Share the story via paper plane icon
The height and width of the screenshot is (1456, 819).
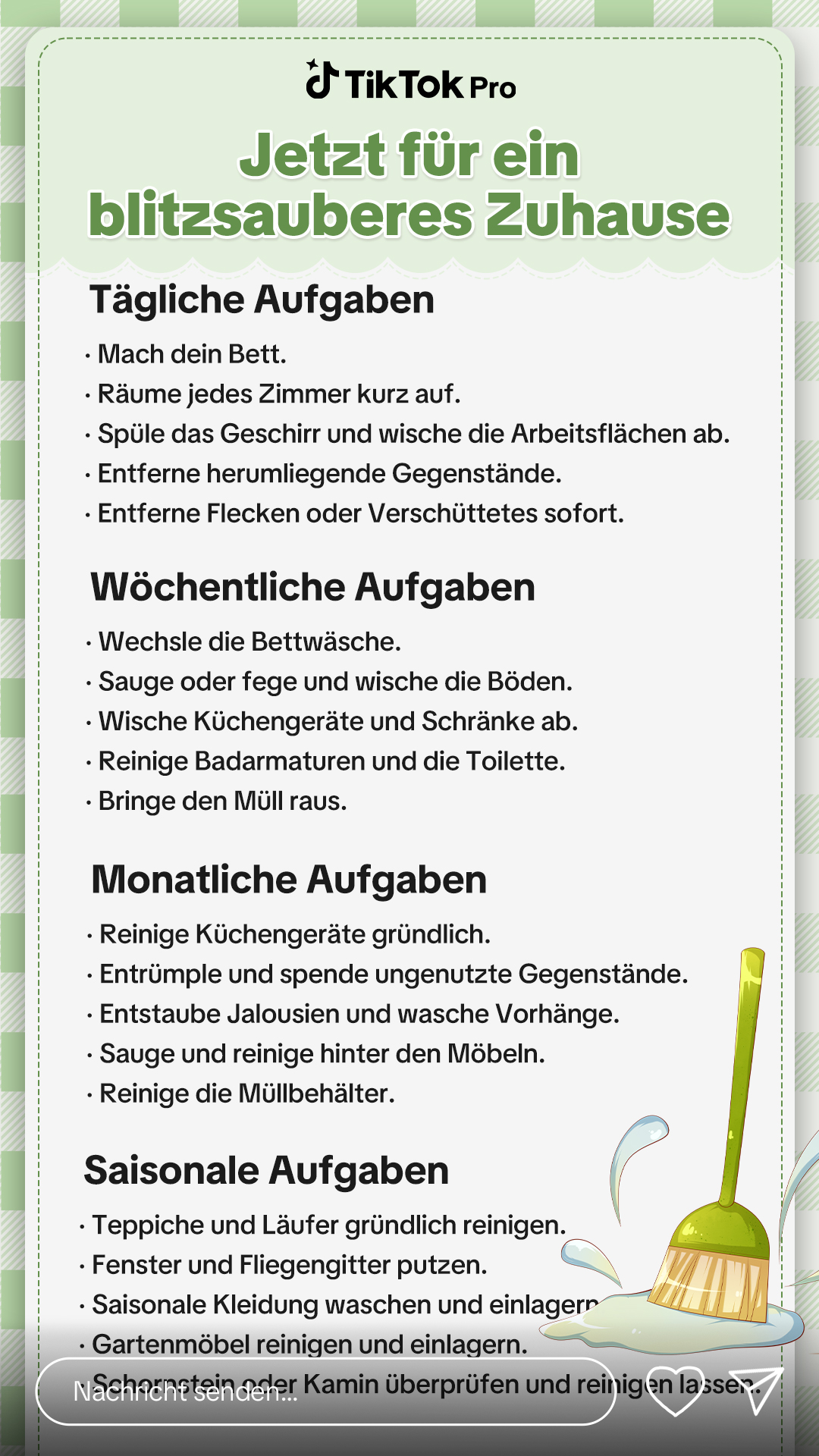(755, 1391)
